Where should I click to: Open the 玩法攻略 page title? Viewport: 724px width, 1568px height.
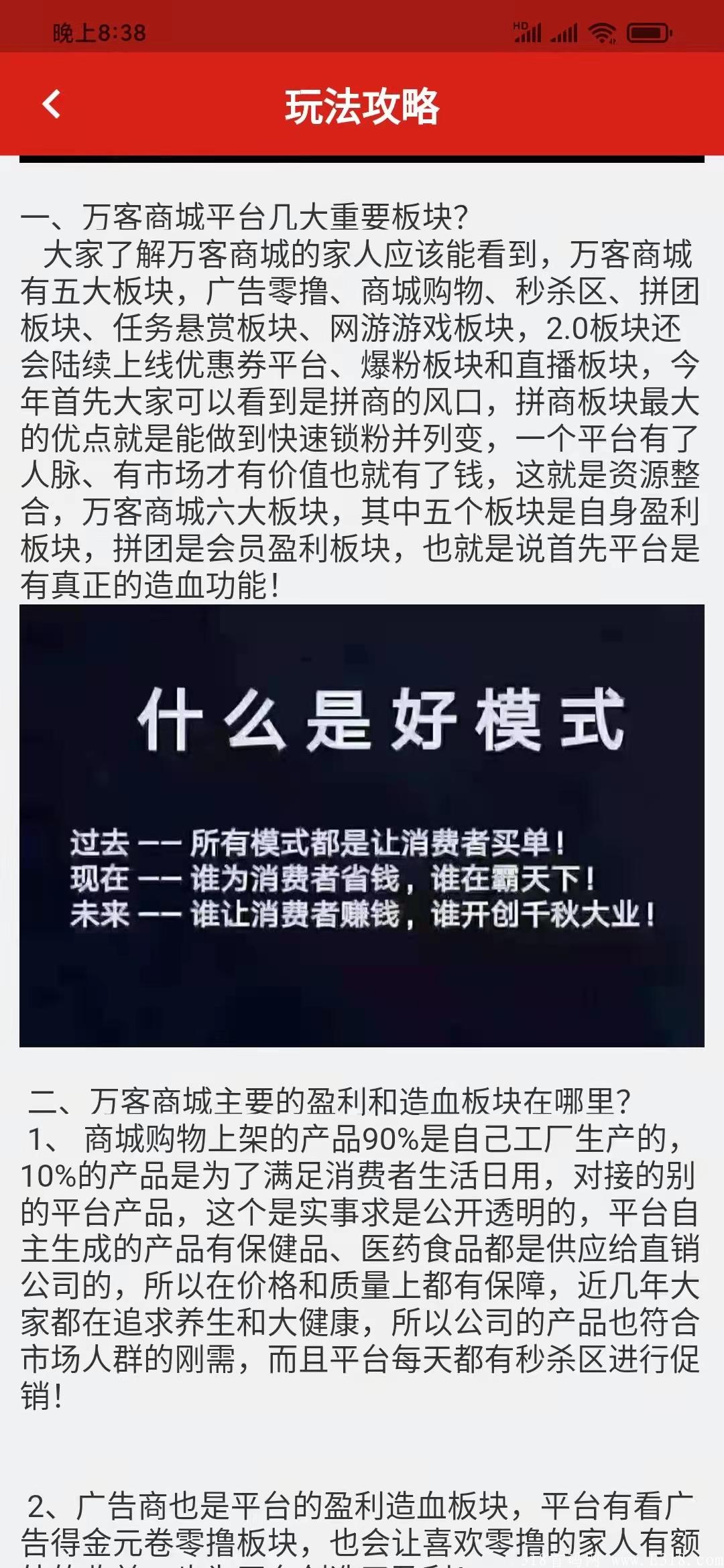point(362,106)
